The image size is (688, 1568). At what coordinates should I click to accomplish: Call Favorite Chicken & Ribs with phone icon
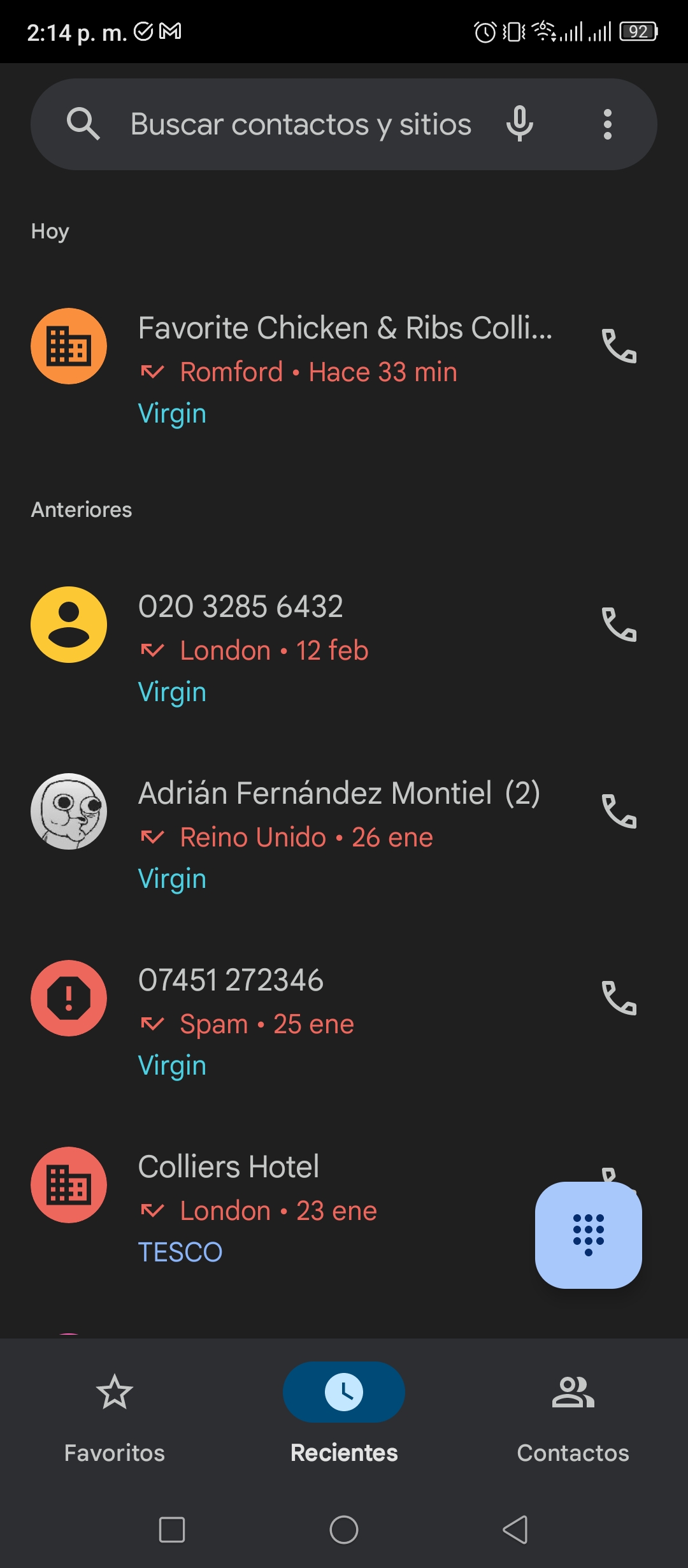(619, 346)
